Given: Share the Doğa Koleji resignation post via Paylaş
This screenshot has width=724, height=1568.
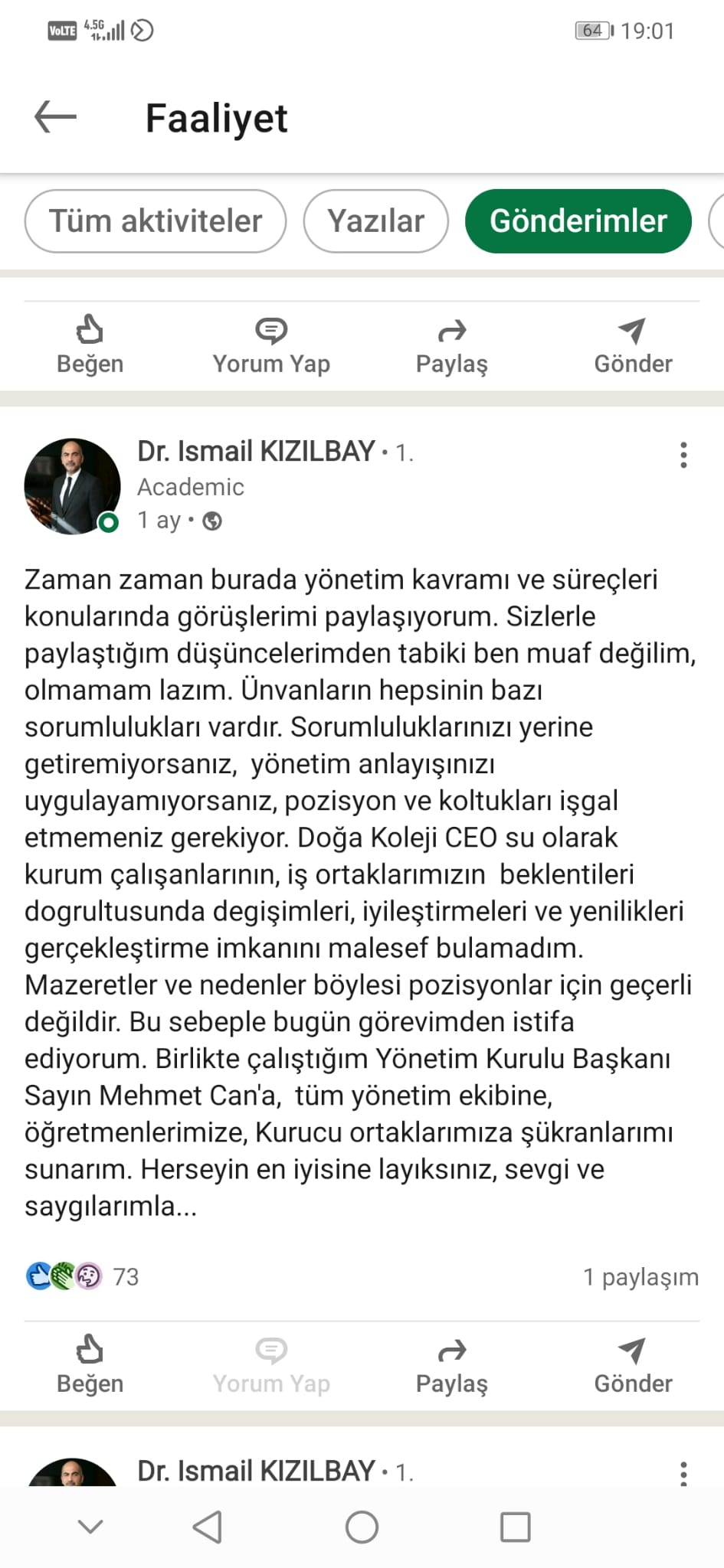Looking at the screenshot, I should click(x=451, y=1364).
